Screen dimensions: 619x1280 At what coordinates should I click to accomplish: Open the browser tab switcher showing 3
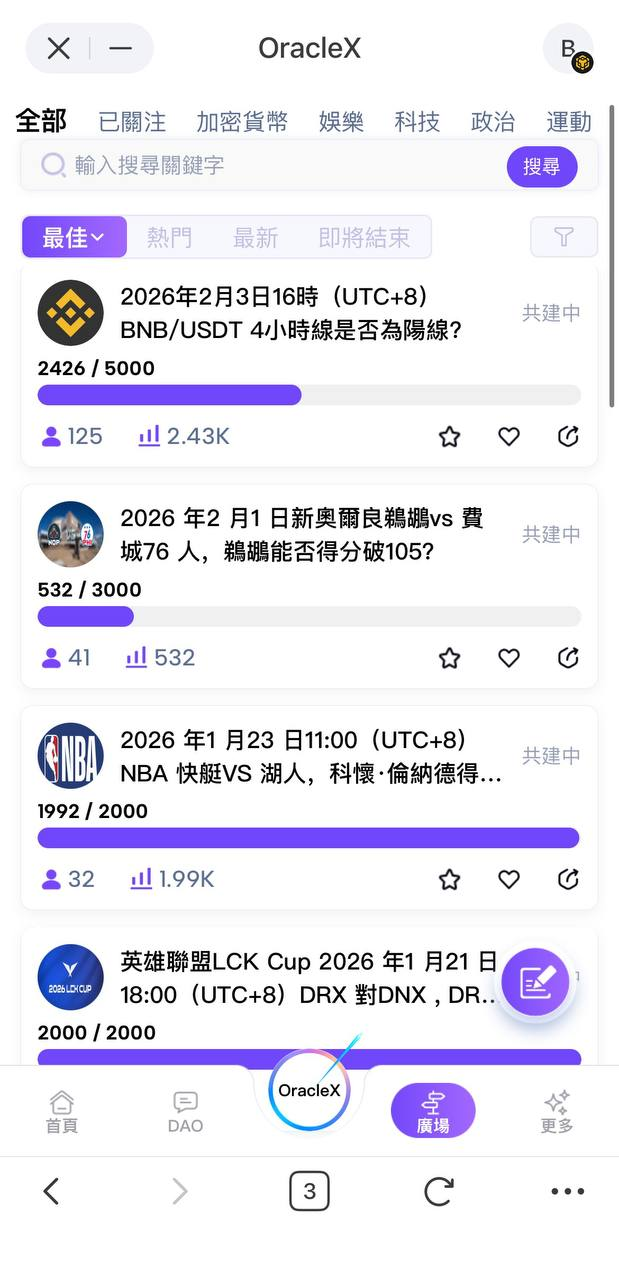coord(309,1191)
